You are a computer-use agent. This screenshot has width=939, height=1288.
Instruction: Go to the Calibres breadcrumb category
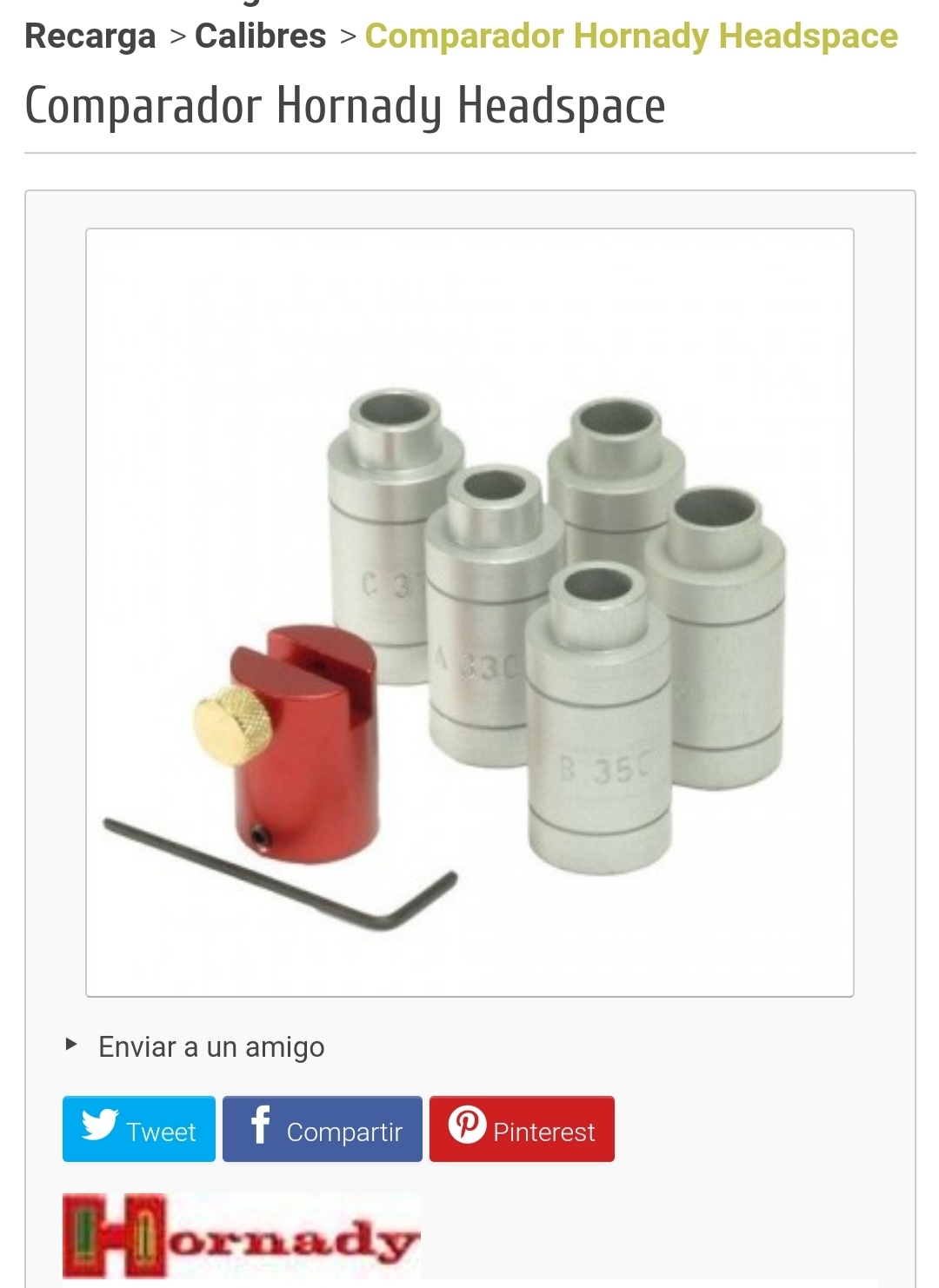[260, 37]
